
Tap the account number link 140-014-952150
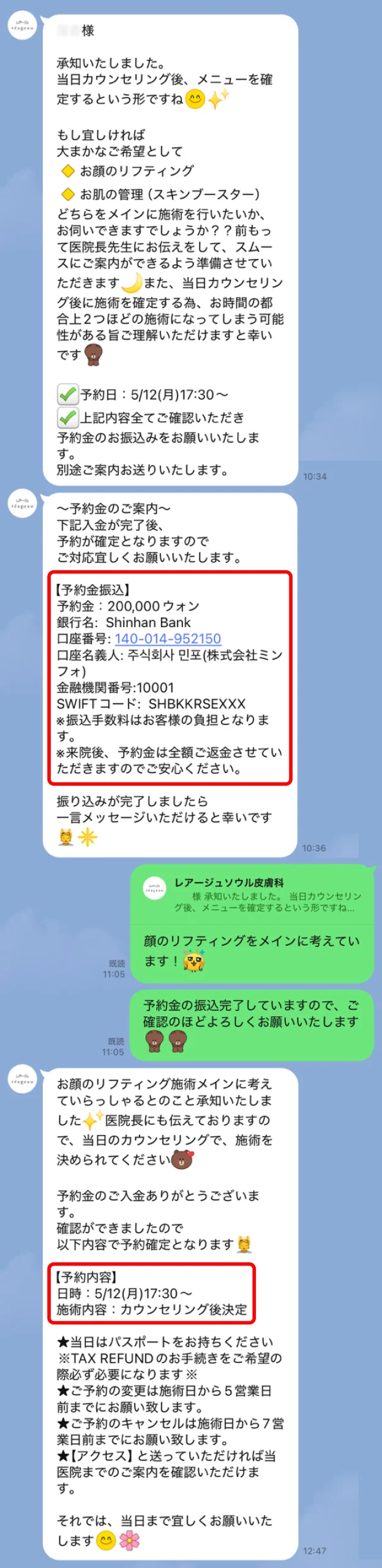click(x=167, y=638)
